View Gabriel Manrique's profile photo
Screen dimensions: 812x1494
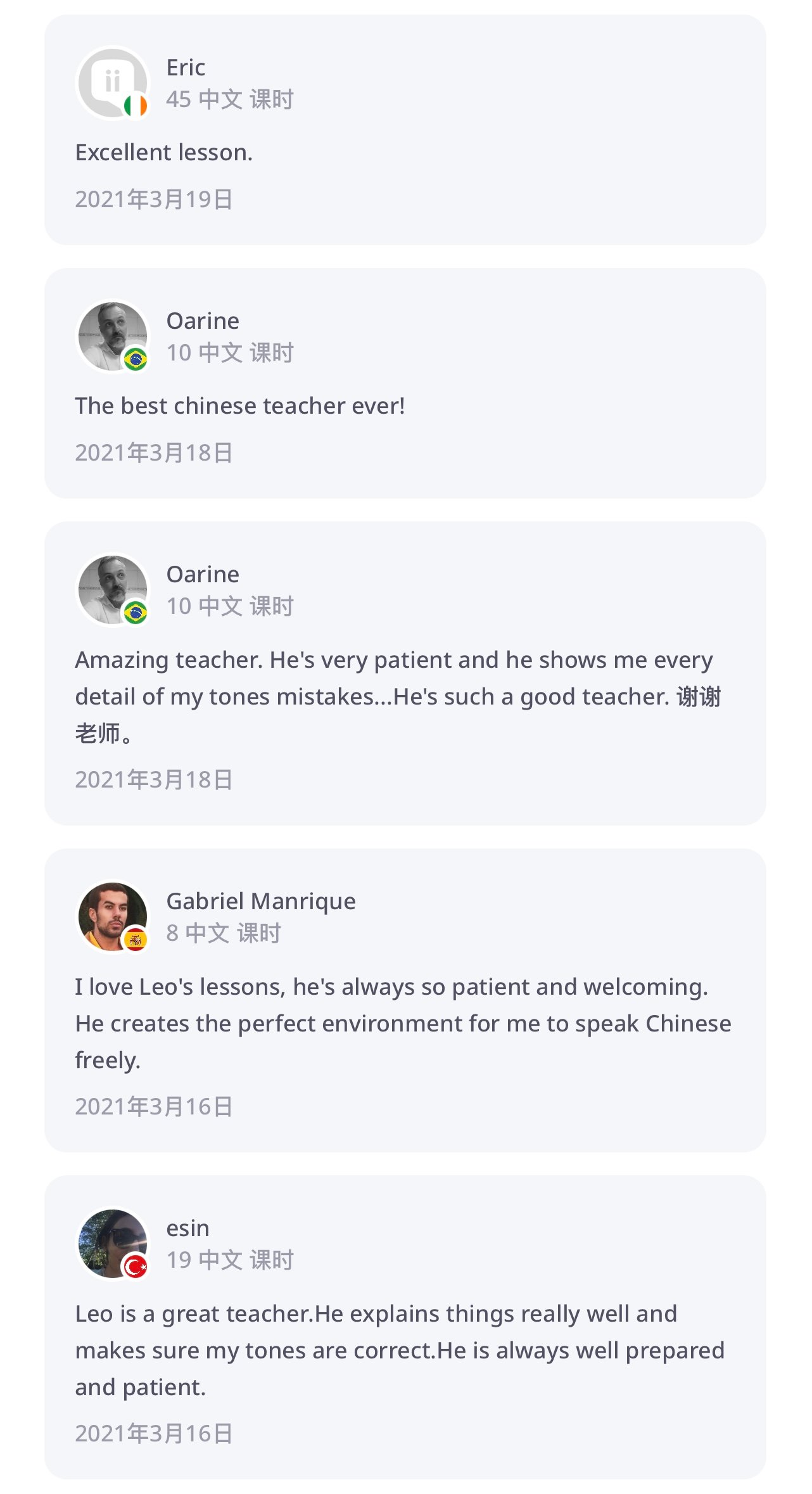tap(113, 916)
